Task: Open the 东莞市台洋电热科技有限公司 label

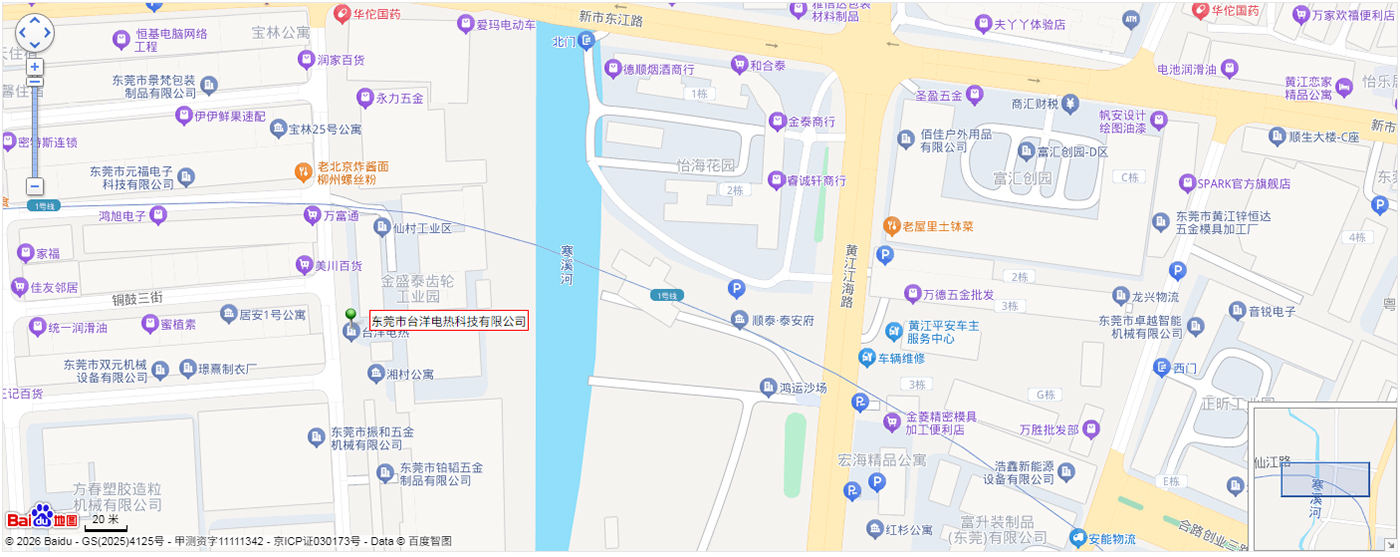Action: pyautogui.click(x=449, y=321)
